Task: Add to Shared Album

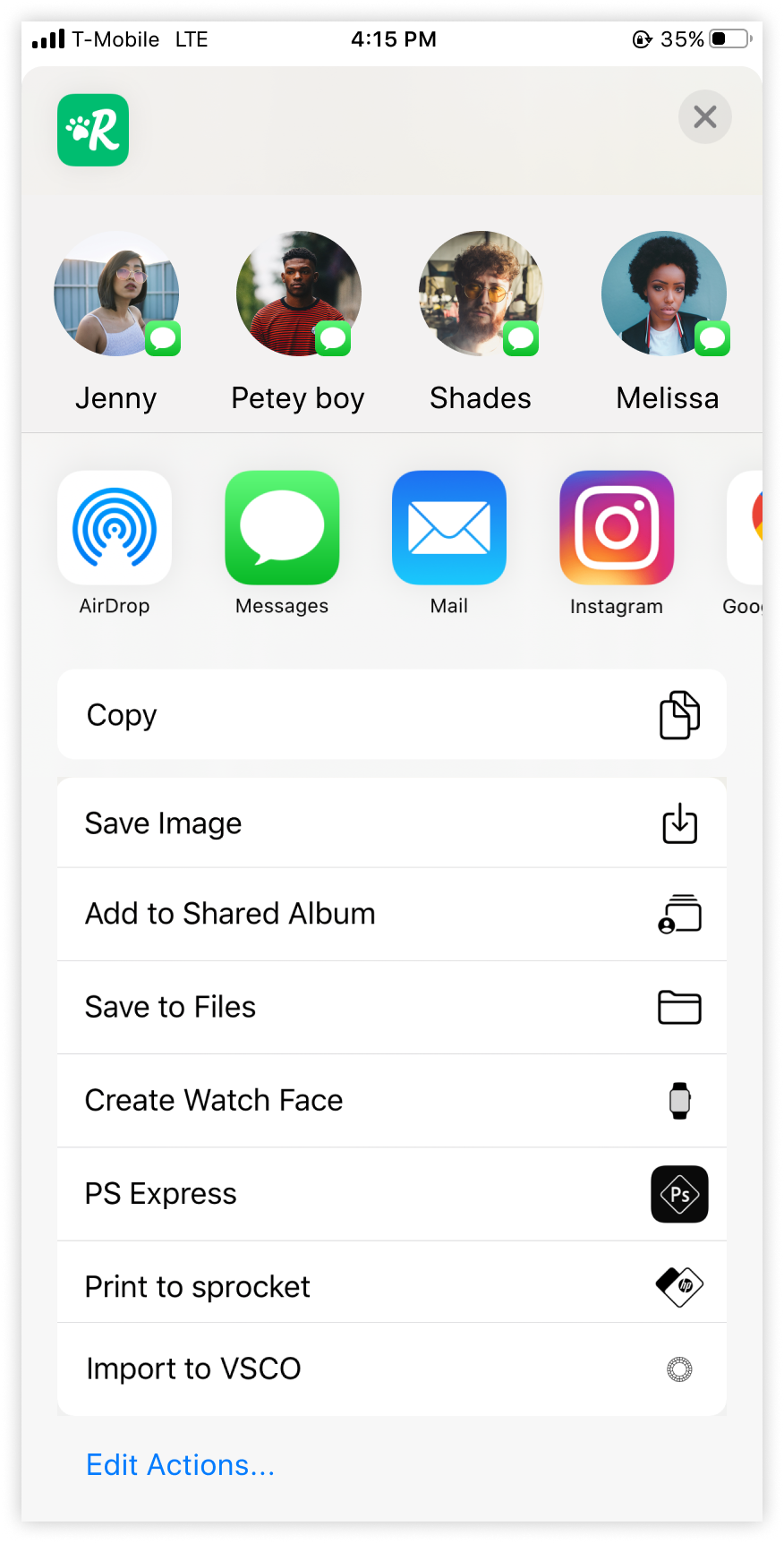Action: [391, 914]
